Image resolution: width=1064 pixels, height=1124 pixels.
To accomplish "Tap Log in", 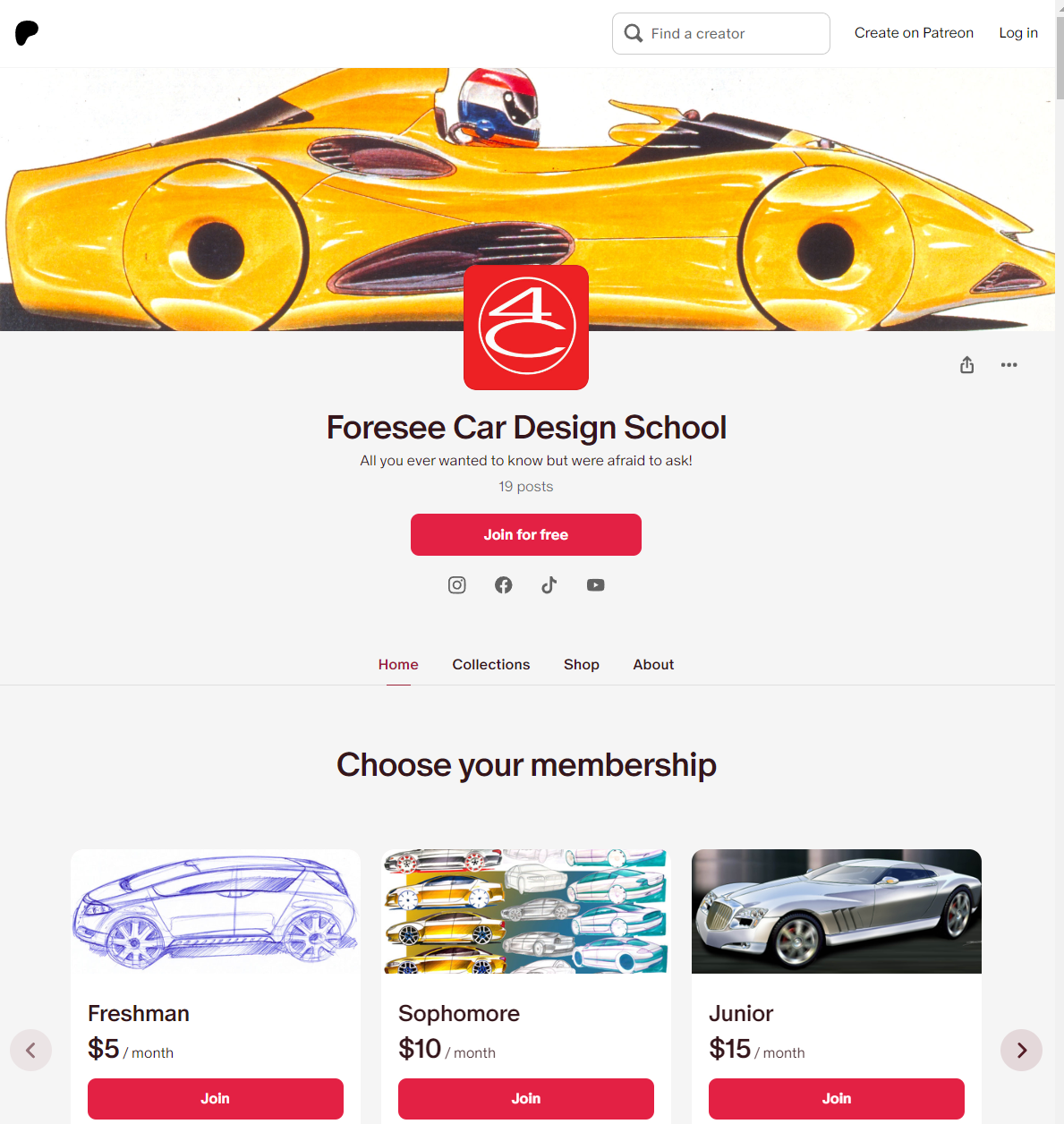I will pyautogui.click(x=1018, y=33).
